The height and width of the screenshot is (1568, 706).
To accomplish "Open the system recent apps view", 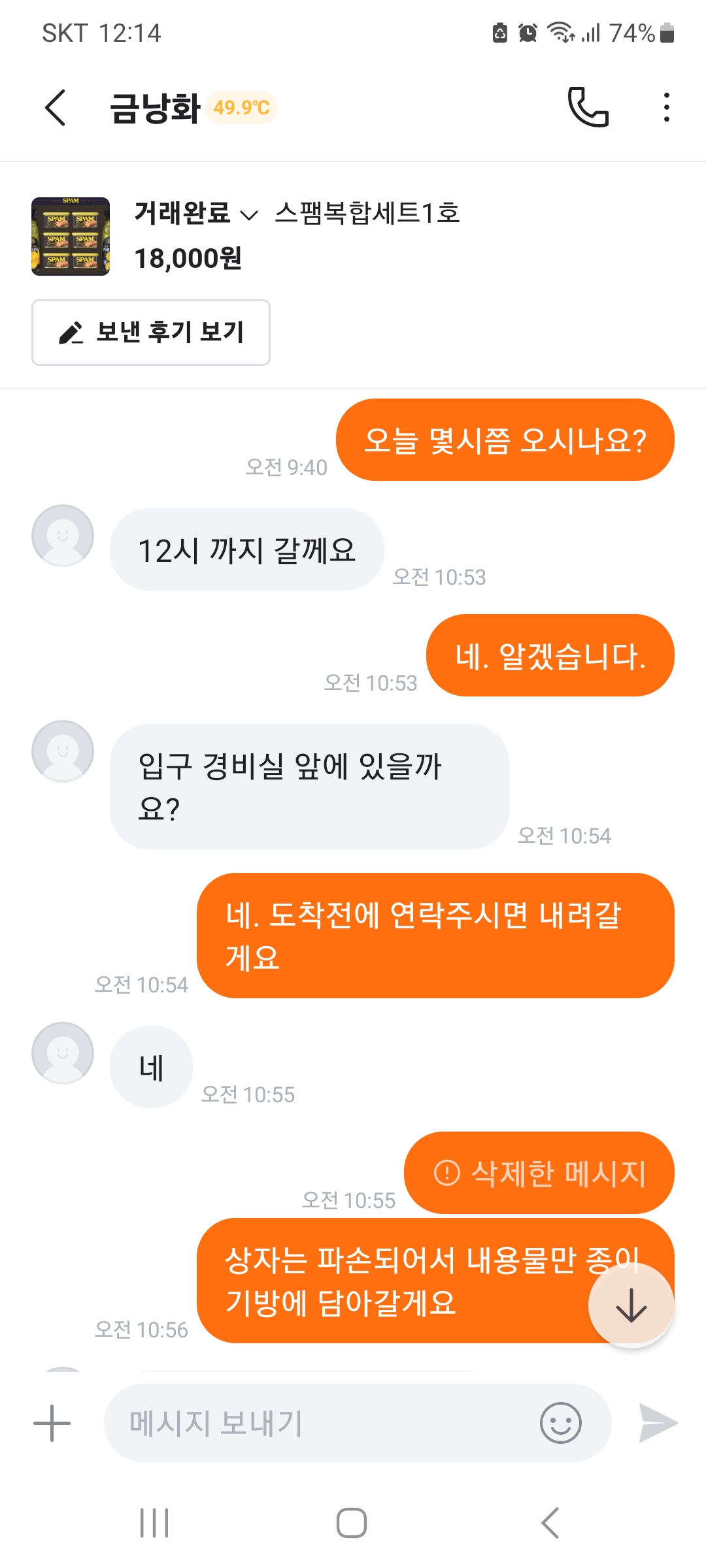I will [155, 1523].
